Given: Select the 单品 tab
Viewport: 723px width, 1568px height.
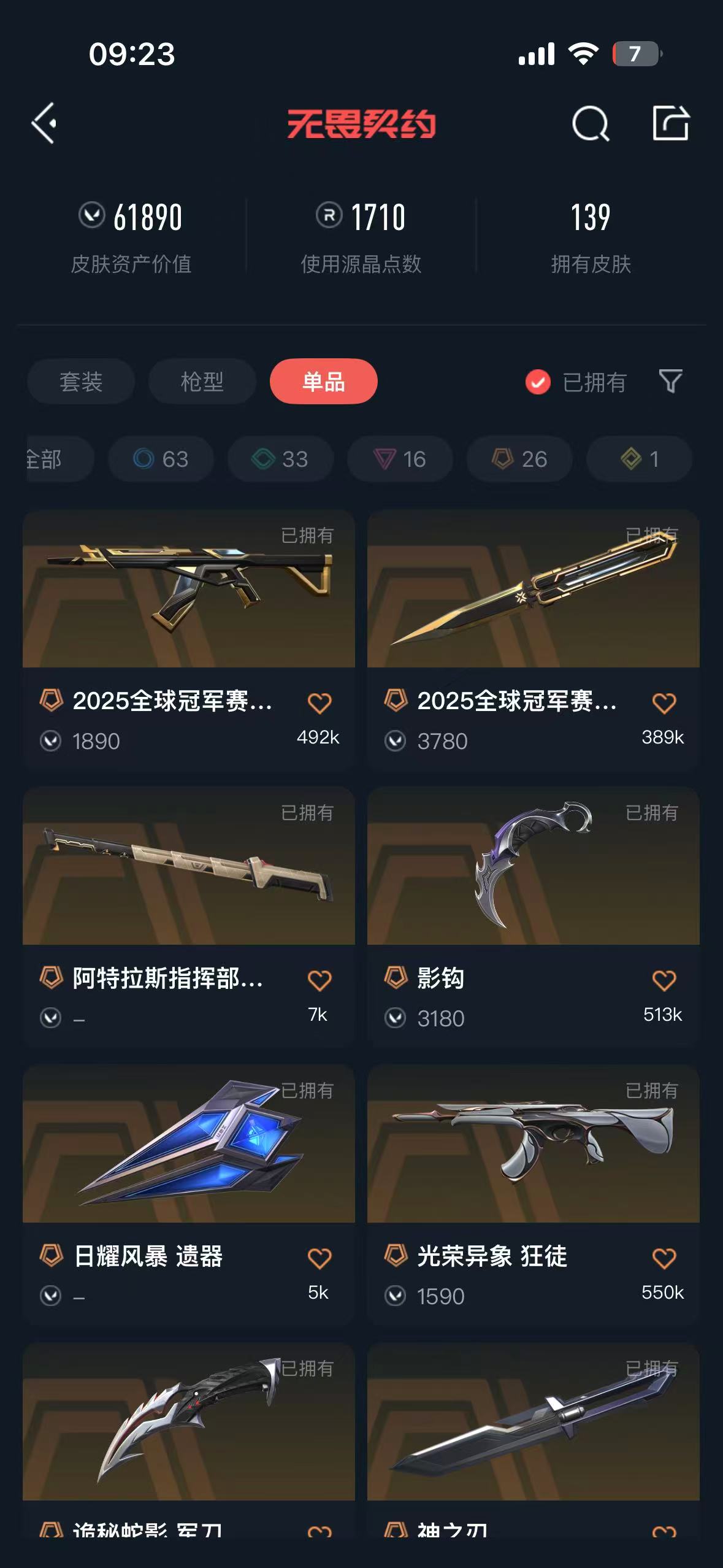Looking at the screenshot, I should click(323, 382).
